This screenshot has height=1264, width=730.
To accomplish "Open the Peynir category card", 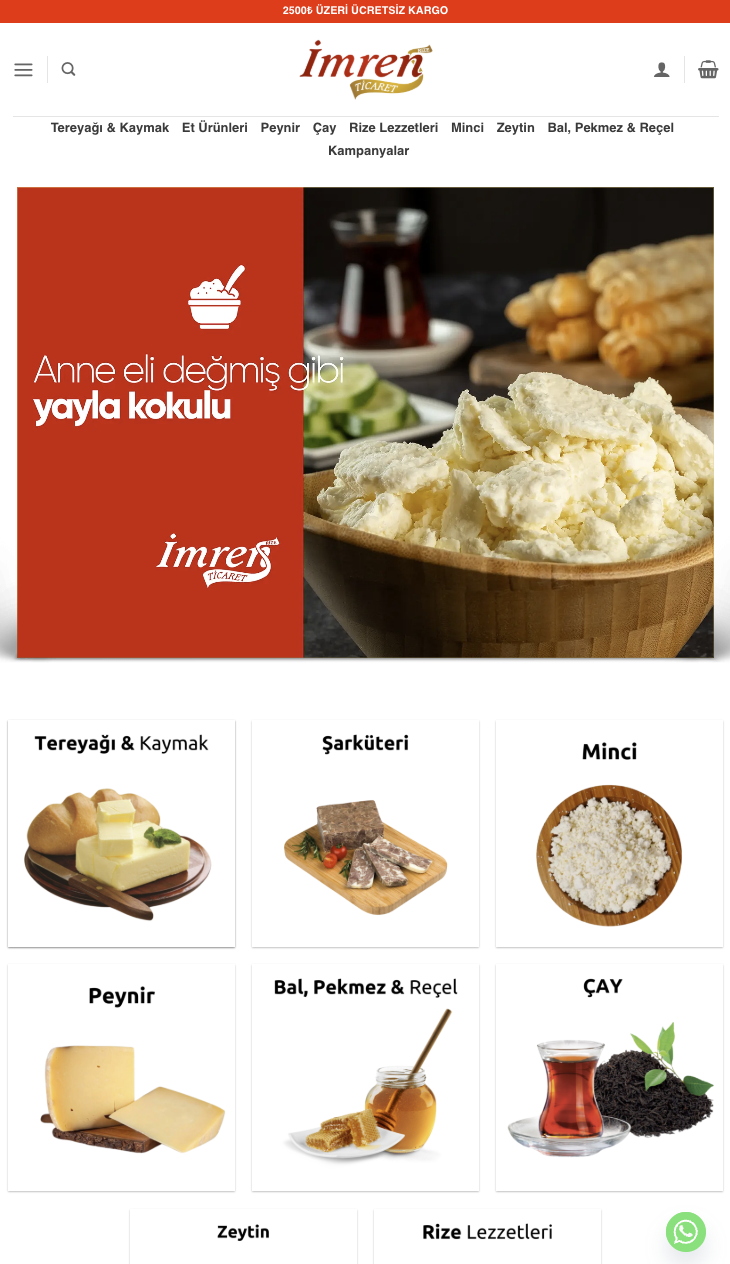I will coord(121,1077).
